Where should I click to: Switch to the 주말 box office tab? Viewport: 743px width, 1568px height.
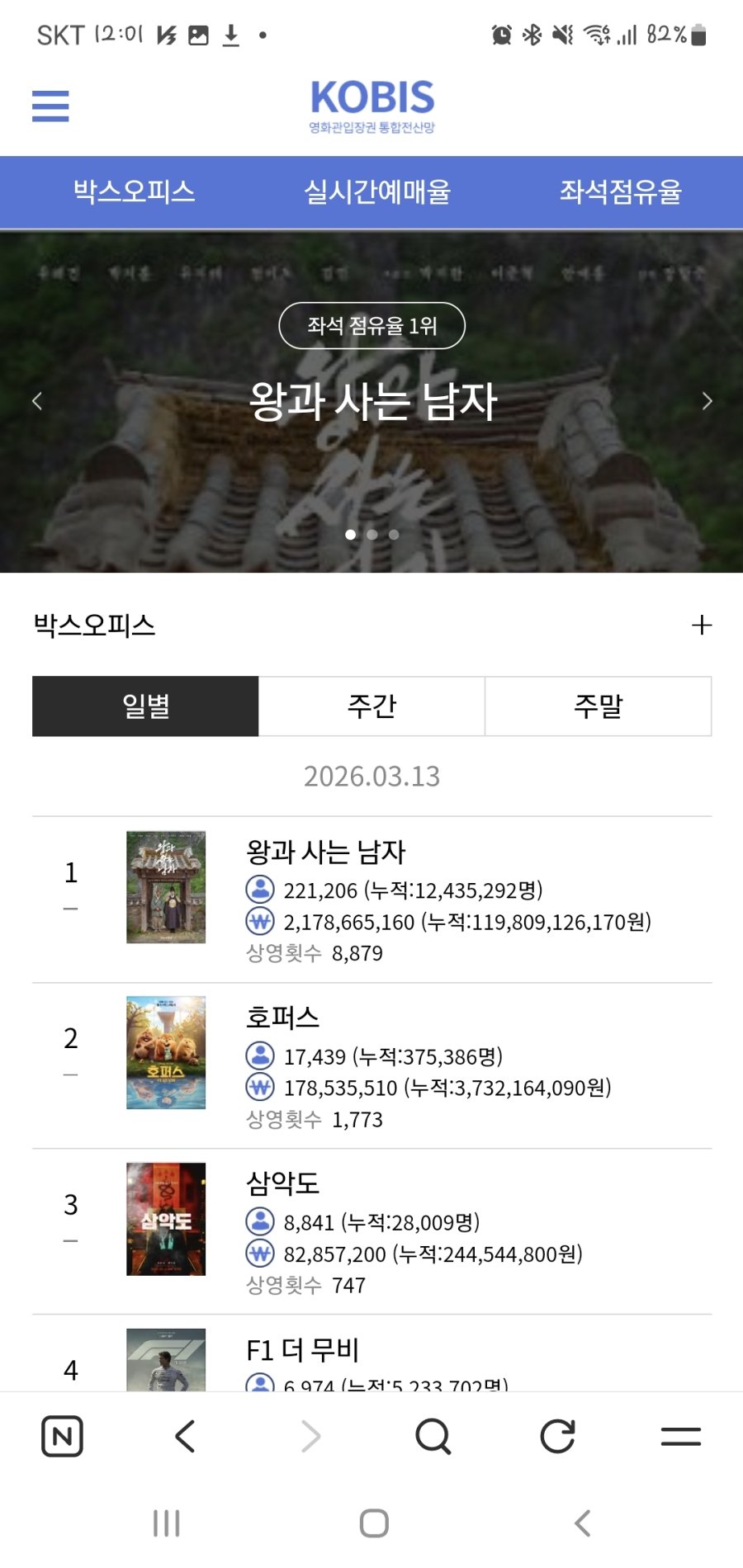point(598,706)
